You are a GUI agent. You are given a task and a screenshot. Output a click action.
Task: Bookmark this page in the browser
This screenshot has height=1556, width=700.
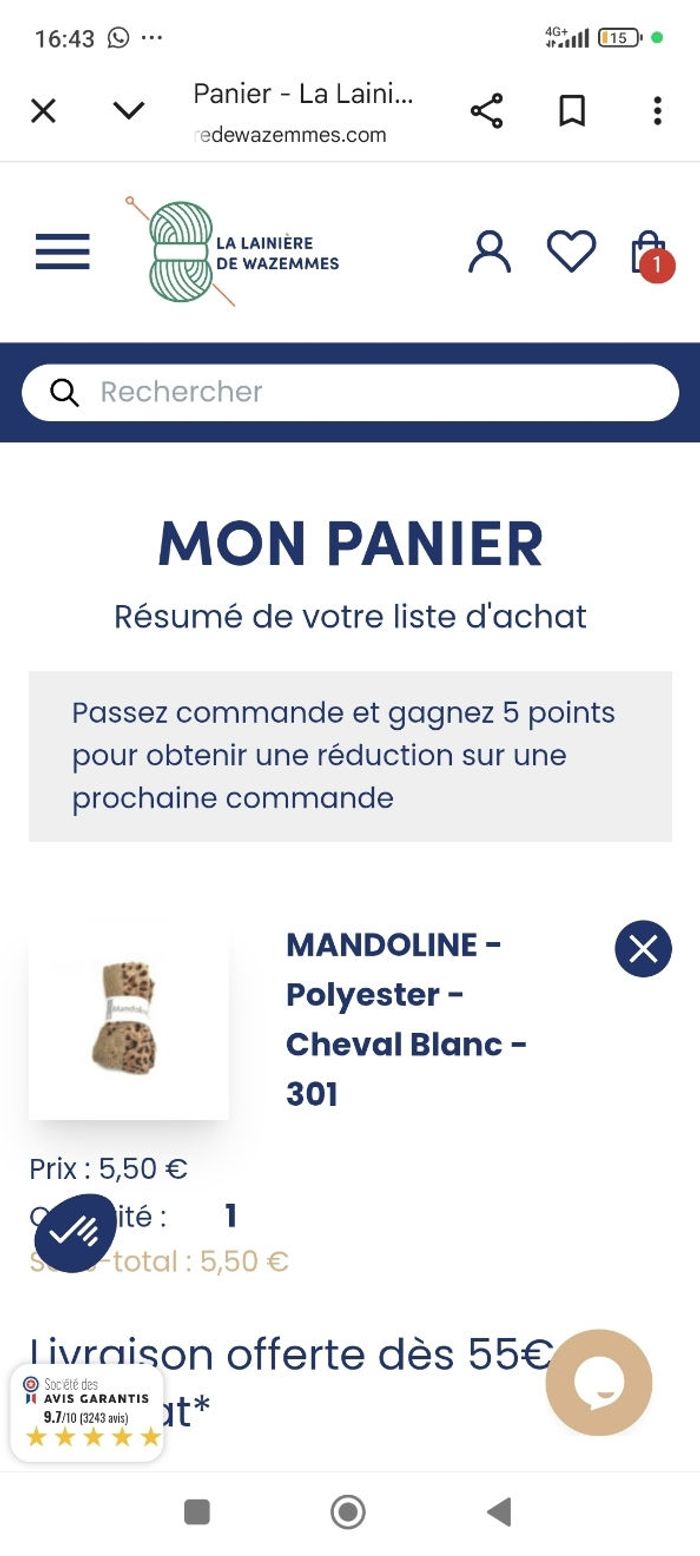pos(572,111)
